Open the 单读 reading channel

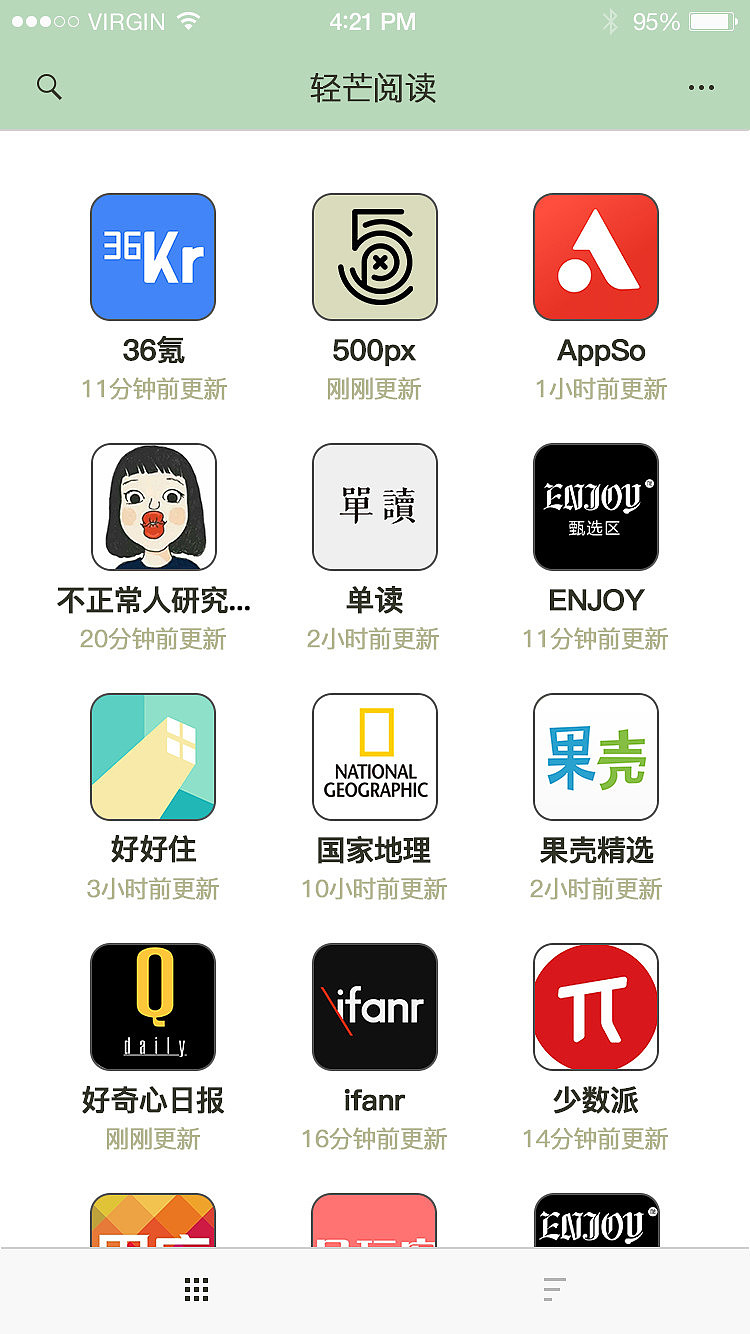tap(374, 507)
